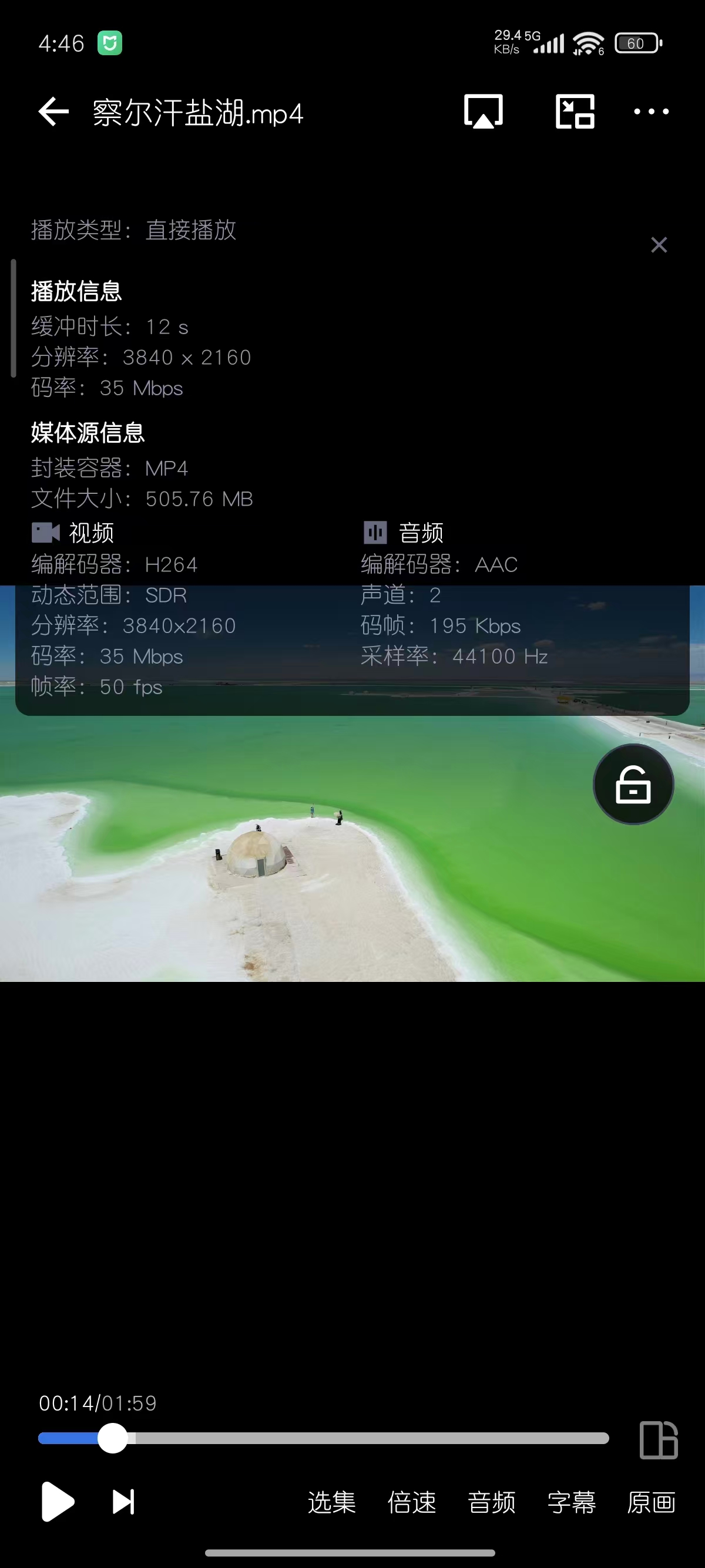This screenshot has width=705, height=1568.
Task: Open the three-dot overflow menu
Action: 651,112
